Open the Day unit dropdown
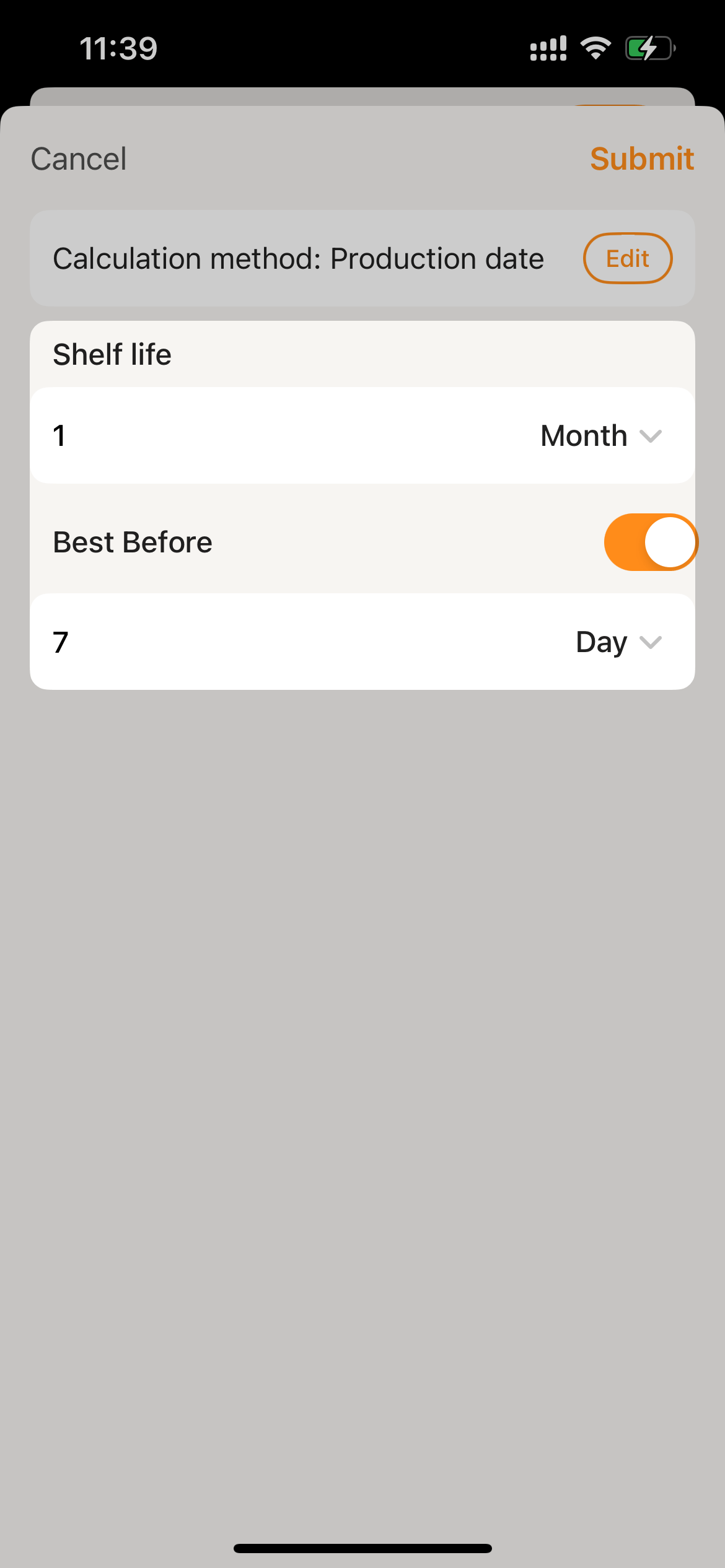The image size is (725, 1568). [618, 642]
